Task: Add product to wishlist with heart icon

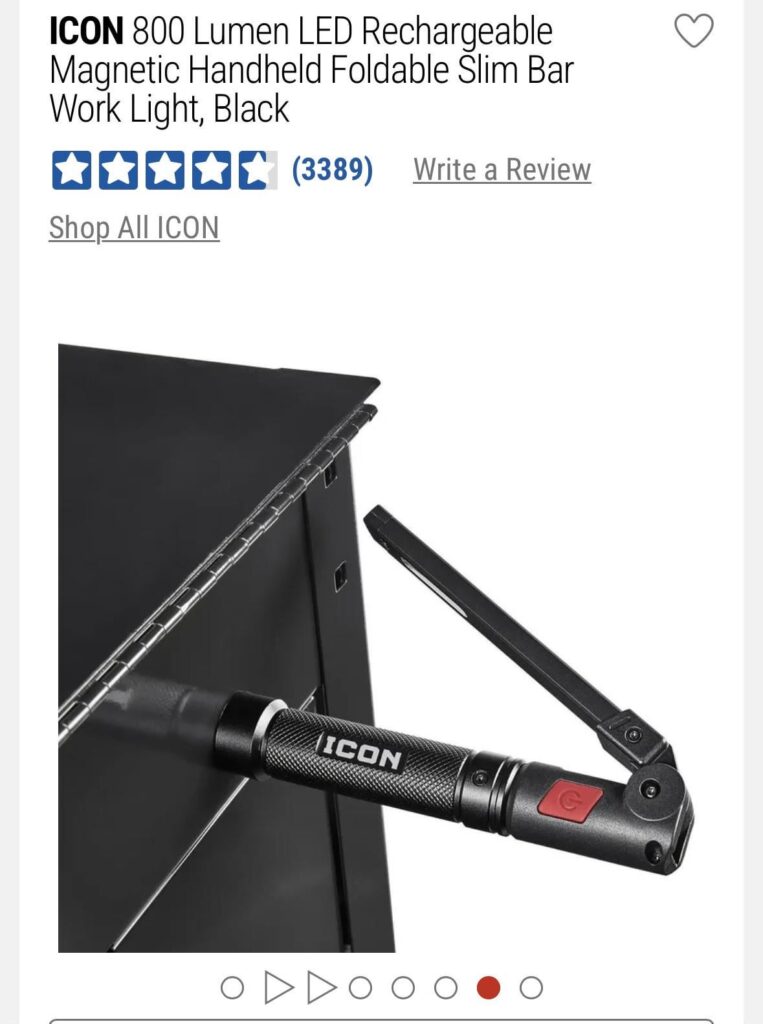Action: (x=693, y=31)
